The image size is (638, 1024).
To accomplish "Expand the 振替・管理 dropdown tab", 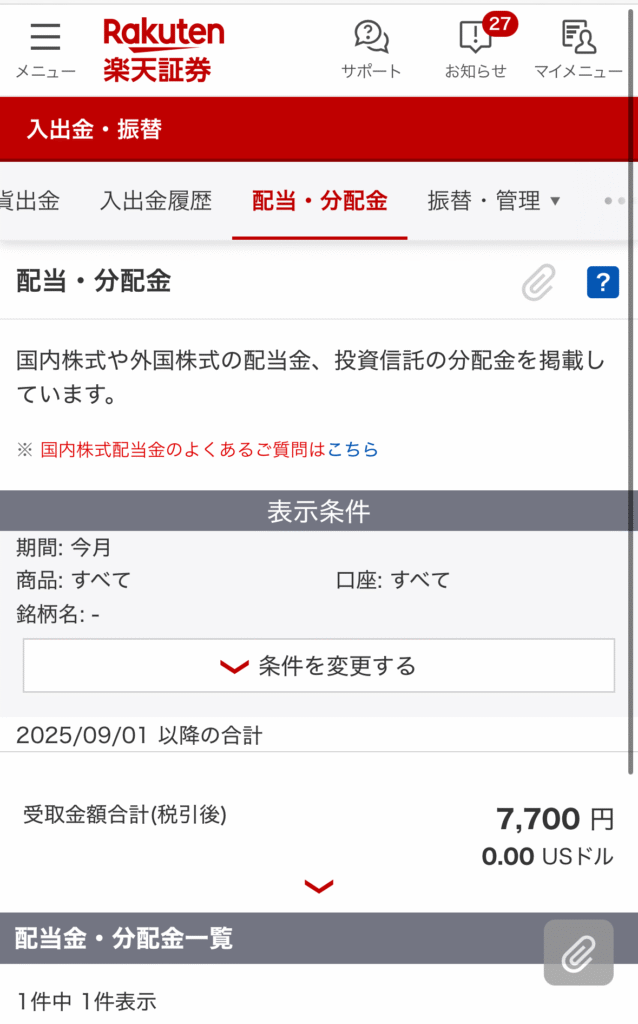I will pos(494,201).
